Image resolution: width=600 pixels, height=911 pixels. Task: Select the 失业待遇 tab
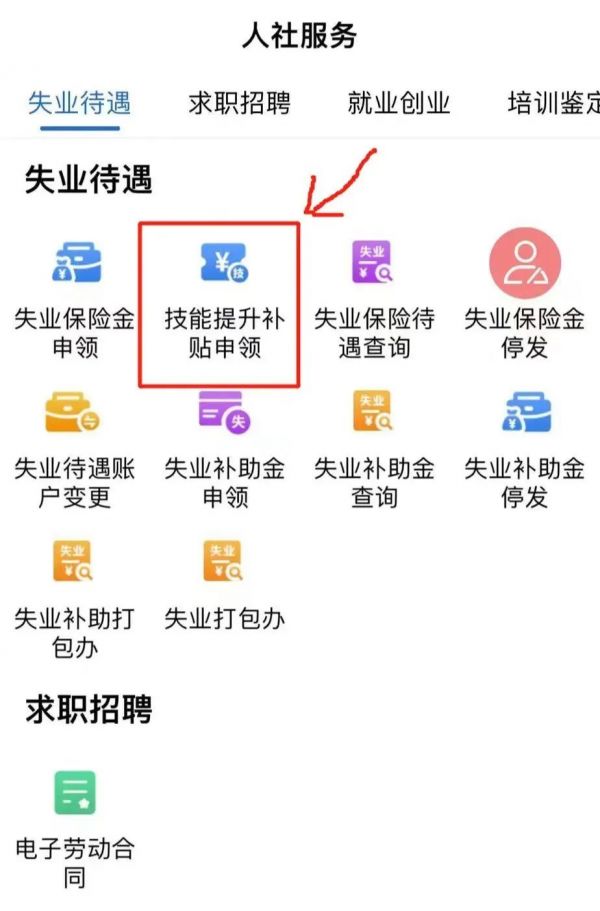pos(79,103)
